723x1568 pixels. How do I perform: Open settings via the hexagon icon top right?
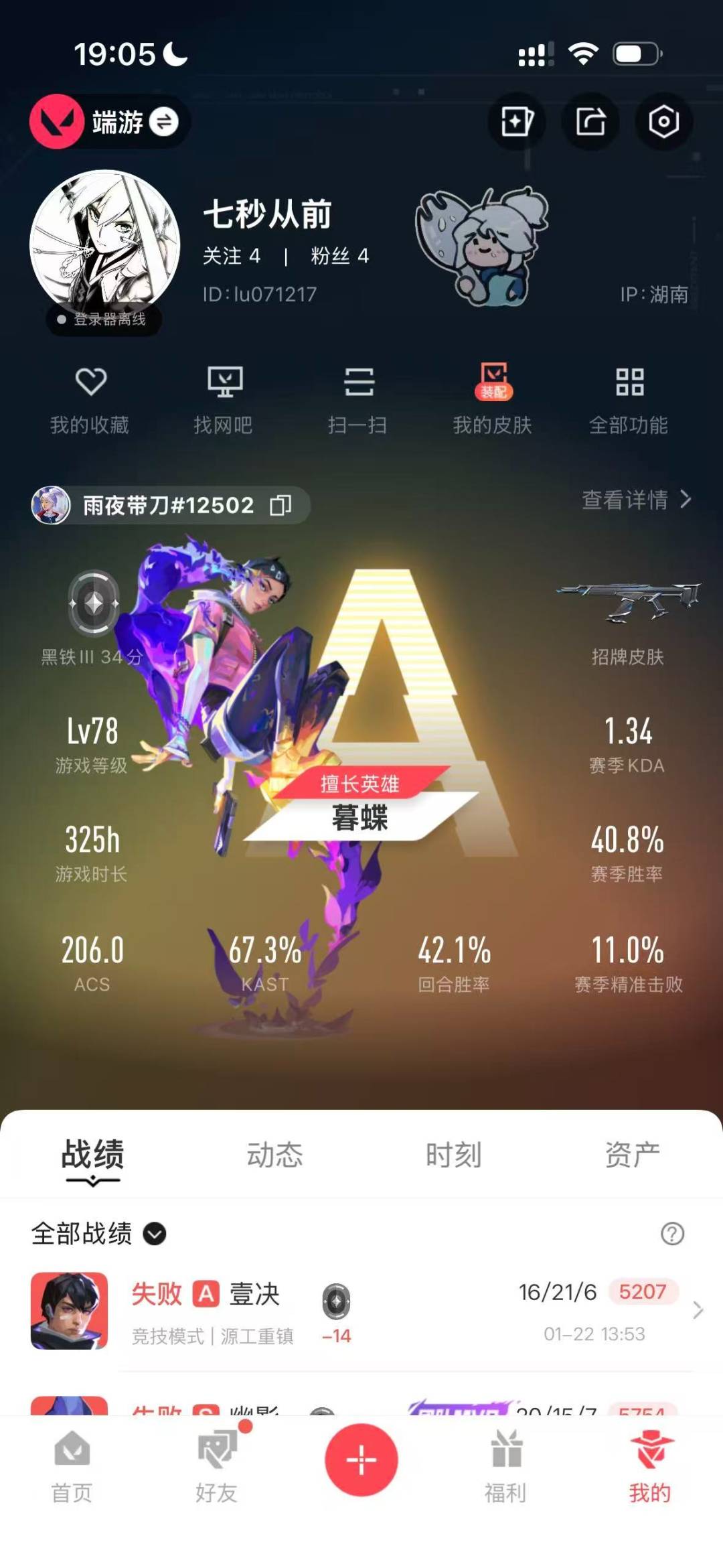point(662,122)
